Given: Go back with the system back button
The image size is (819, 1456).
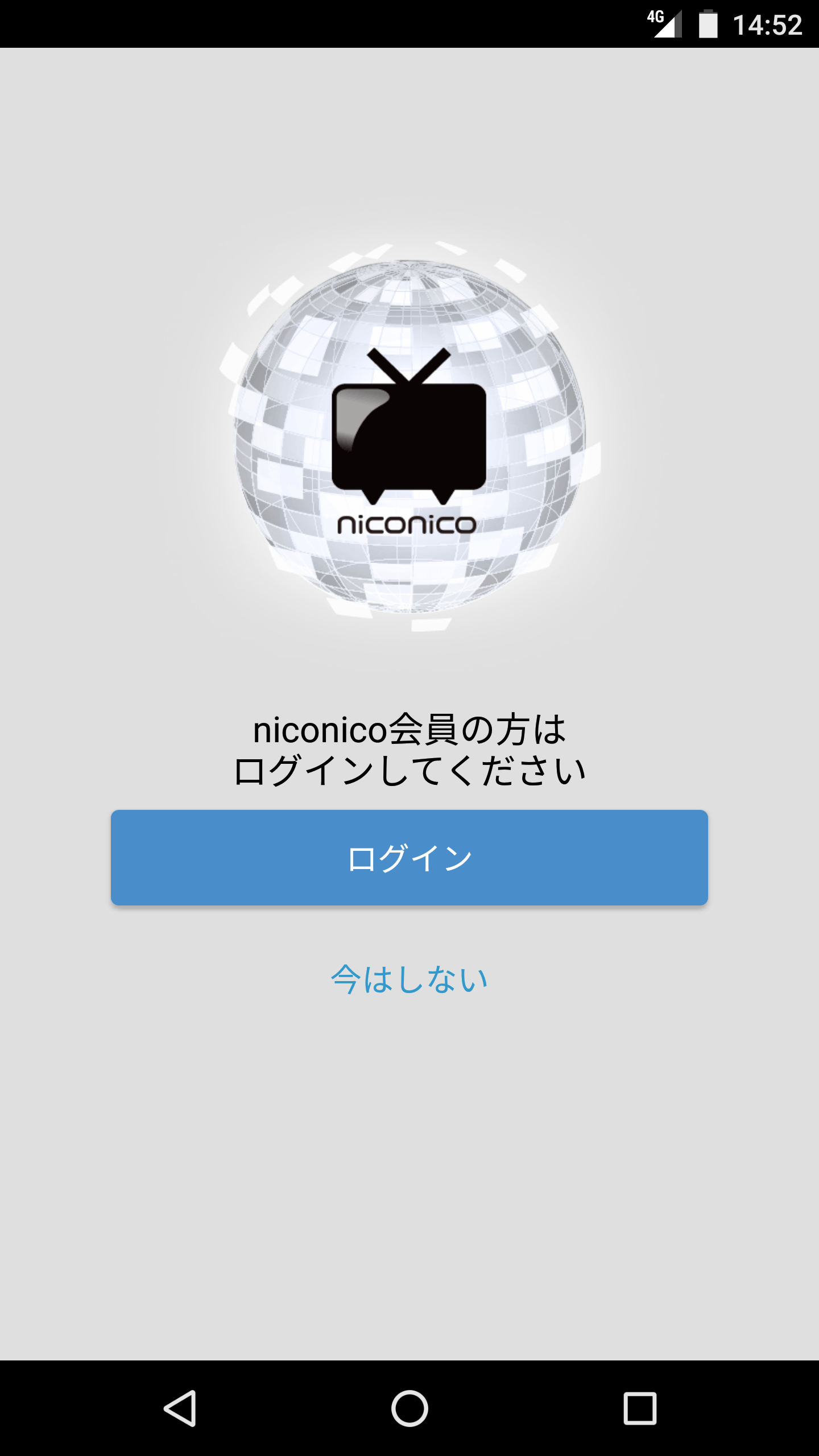Looking at the screenshot, I should (180, 1408).
